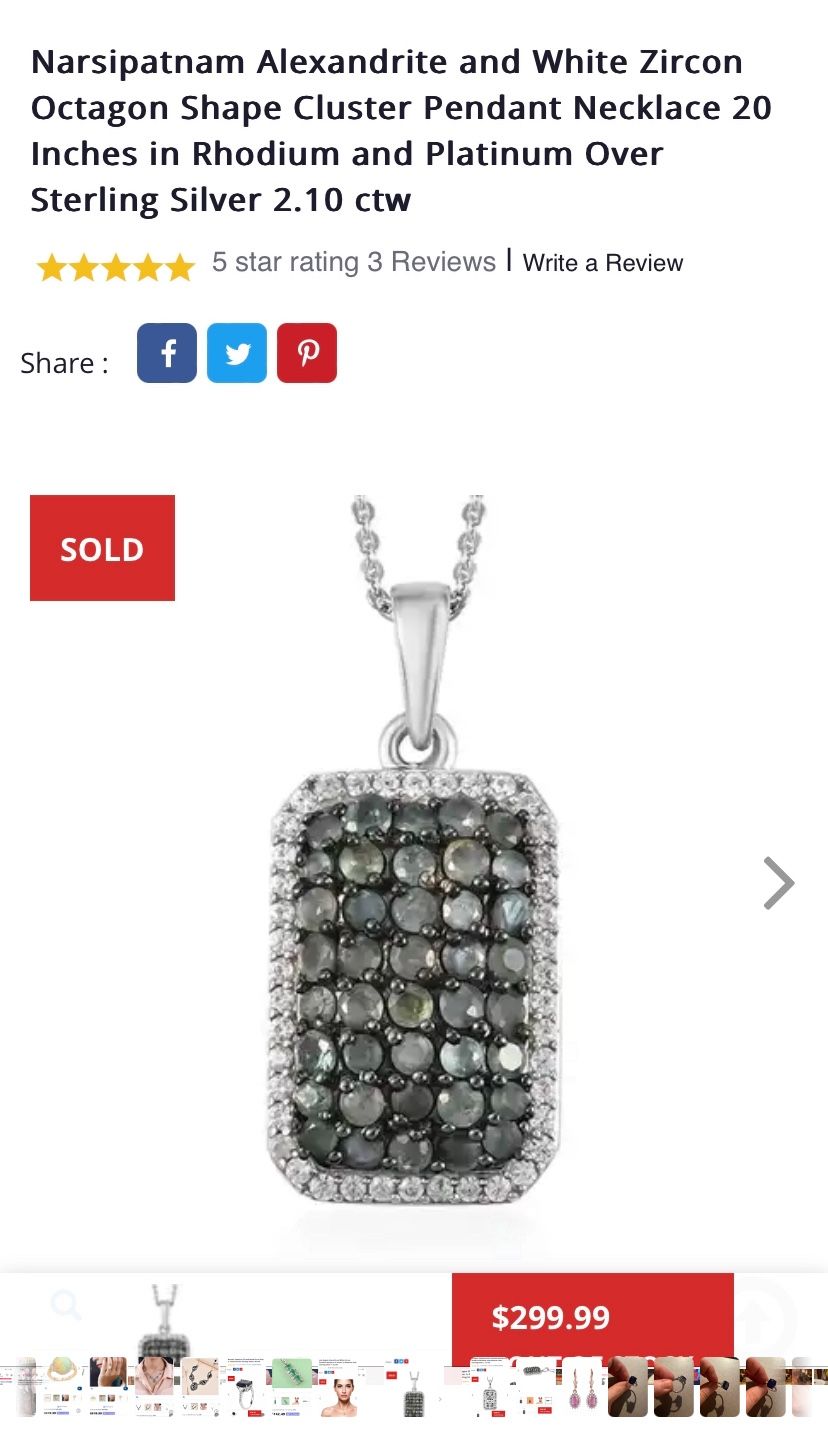
Task: Open the 3 Reviews link
Action: [431, 262]
